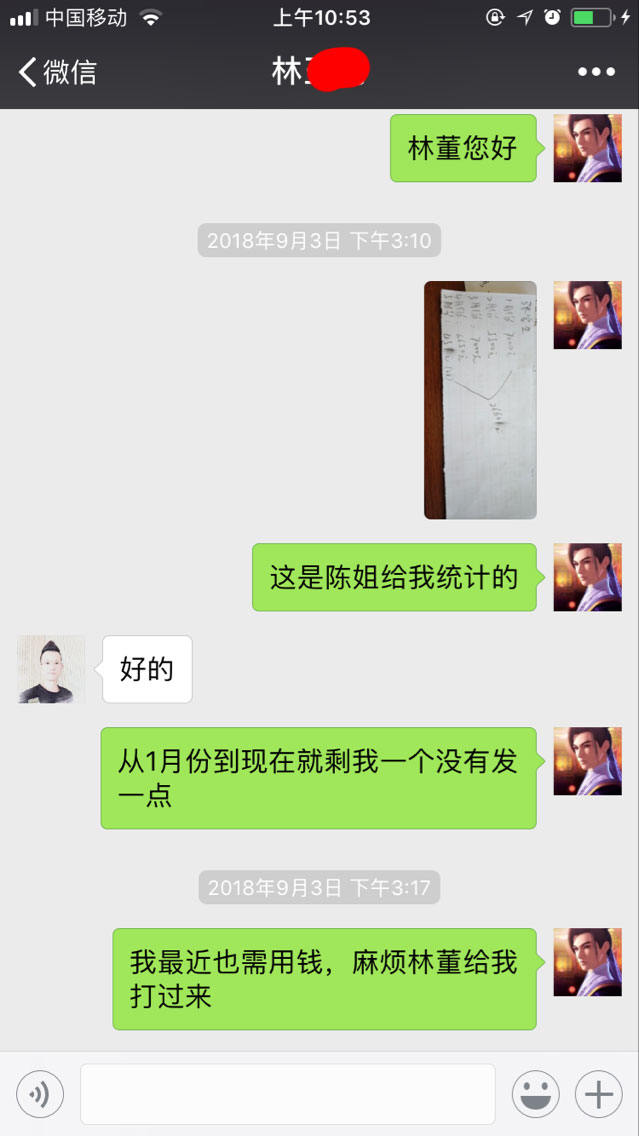Open the chat details overflow menu
The image size is (639, 1136).
596,72
